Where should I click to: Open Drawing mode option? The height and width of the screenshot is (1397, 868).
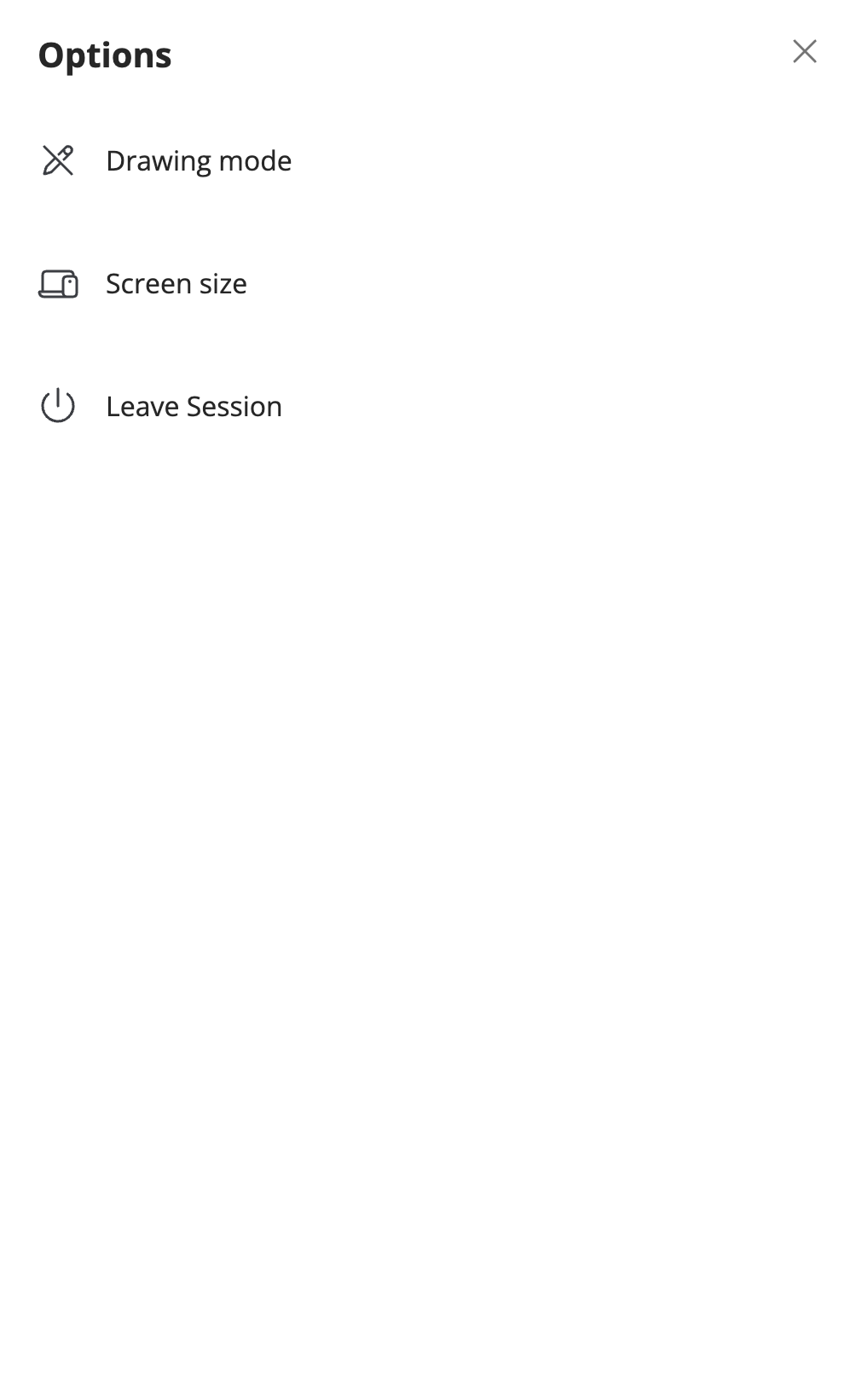[198, 161]
